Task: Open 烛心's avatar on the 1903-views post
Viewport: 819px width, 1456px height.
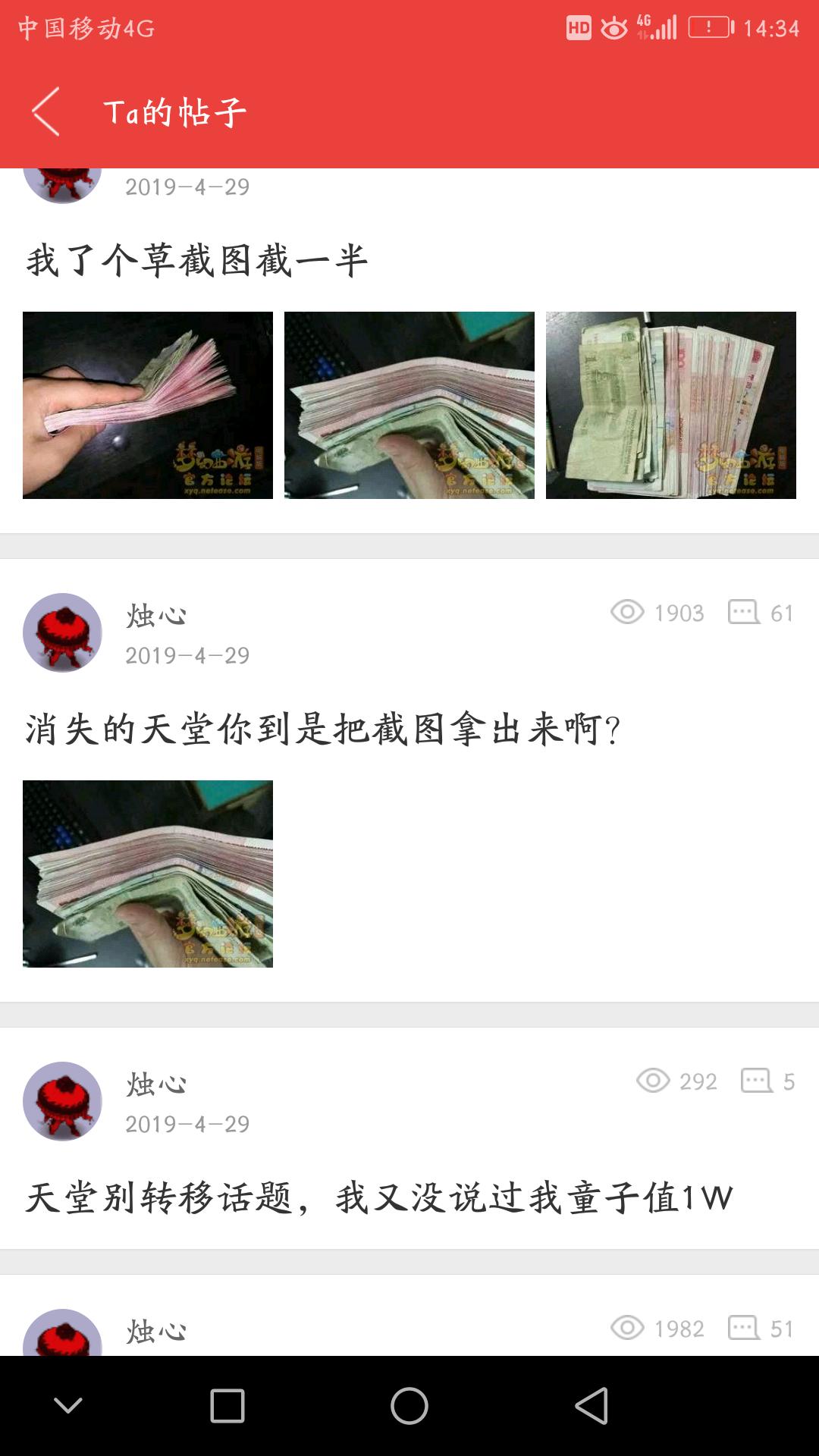Action: click(62, 632)
